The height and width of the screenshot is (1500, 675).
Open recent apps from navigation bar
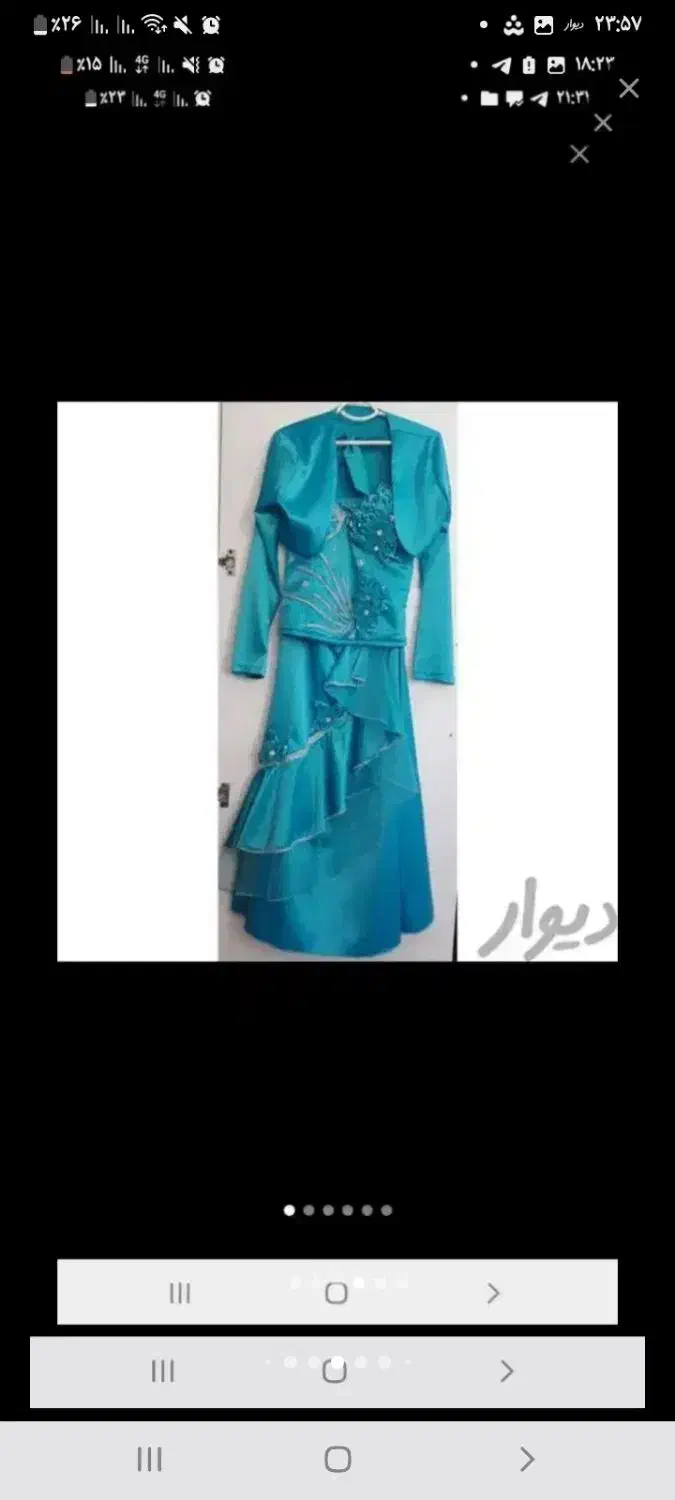(149, 1460)
